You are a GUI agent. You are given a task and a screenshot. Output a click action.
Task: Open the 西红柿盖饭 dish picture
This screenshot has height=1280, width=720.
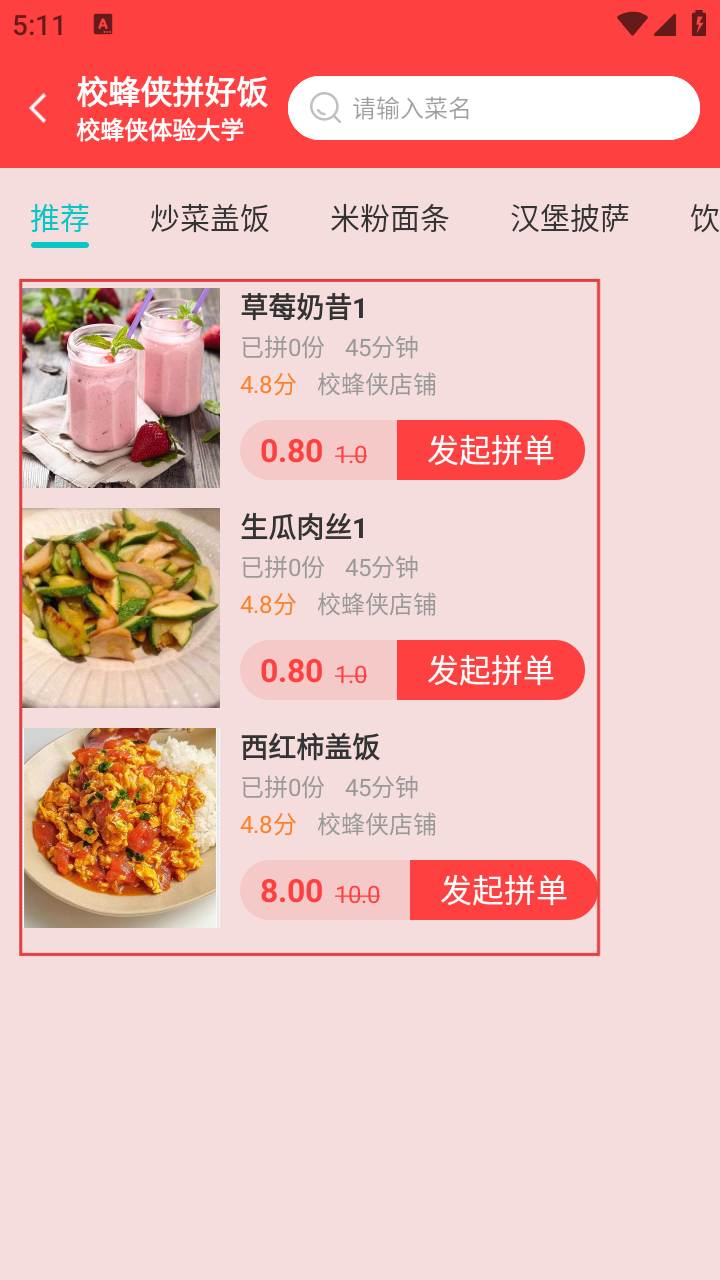click(x=121, y=828)
